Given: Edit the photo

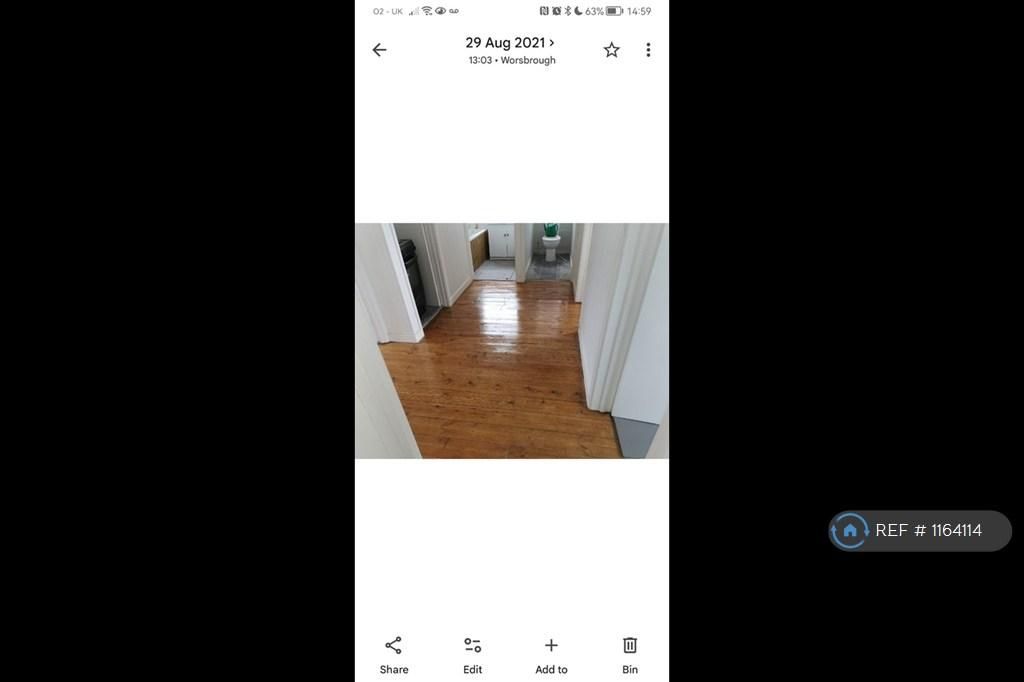Looking at the screenshot, I should 472,654.
